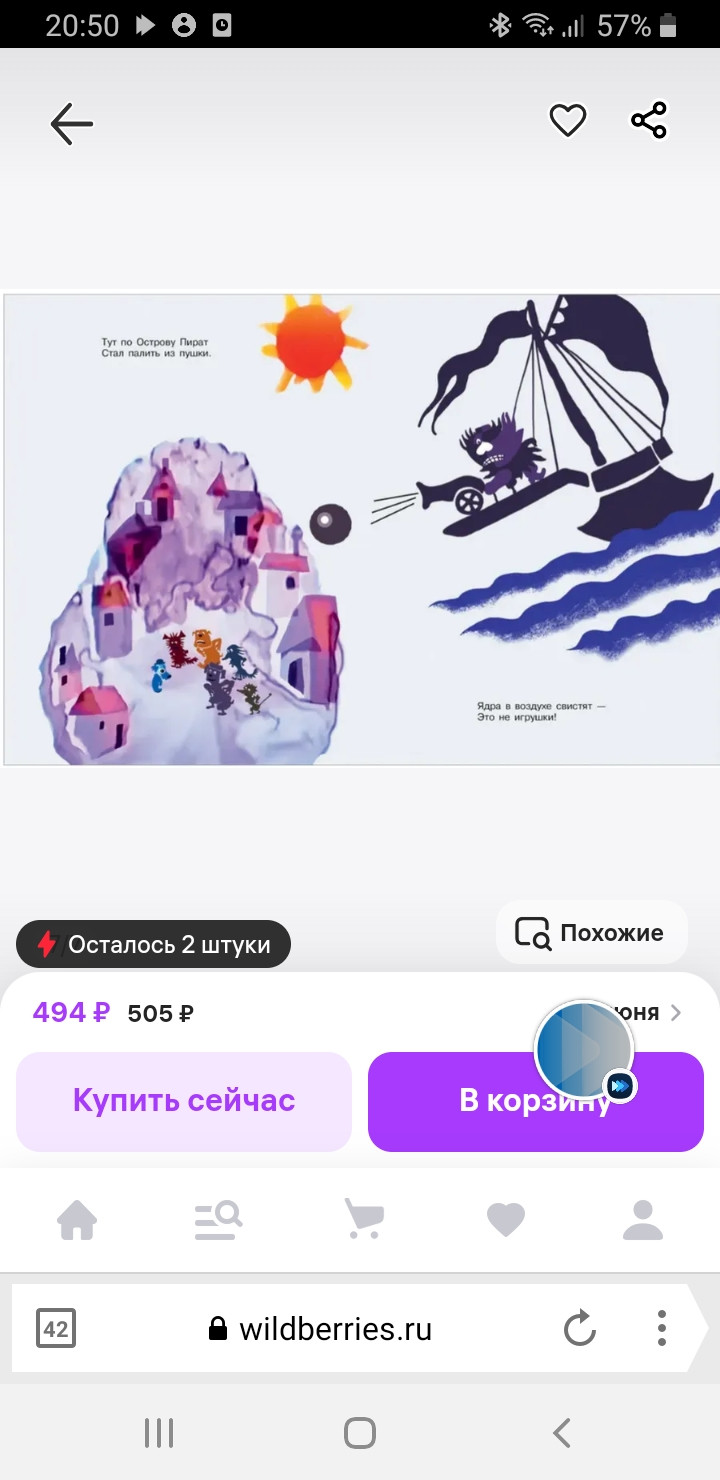Tap Купить сейчас to buy now
Image resolution: width=720 pixels, height=1480 pixels.
click(x=184, y=1101)
